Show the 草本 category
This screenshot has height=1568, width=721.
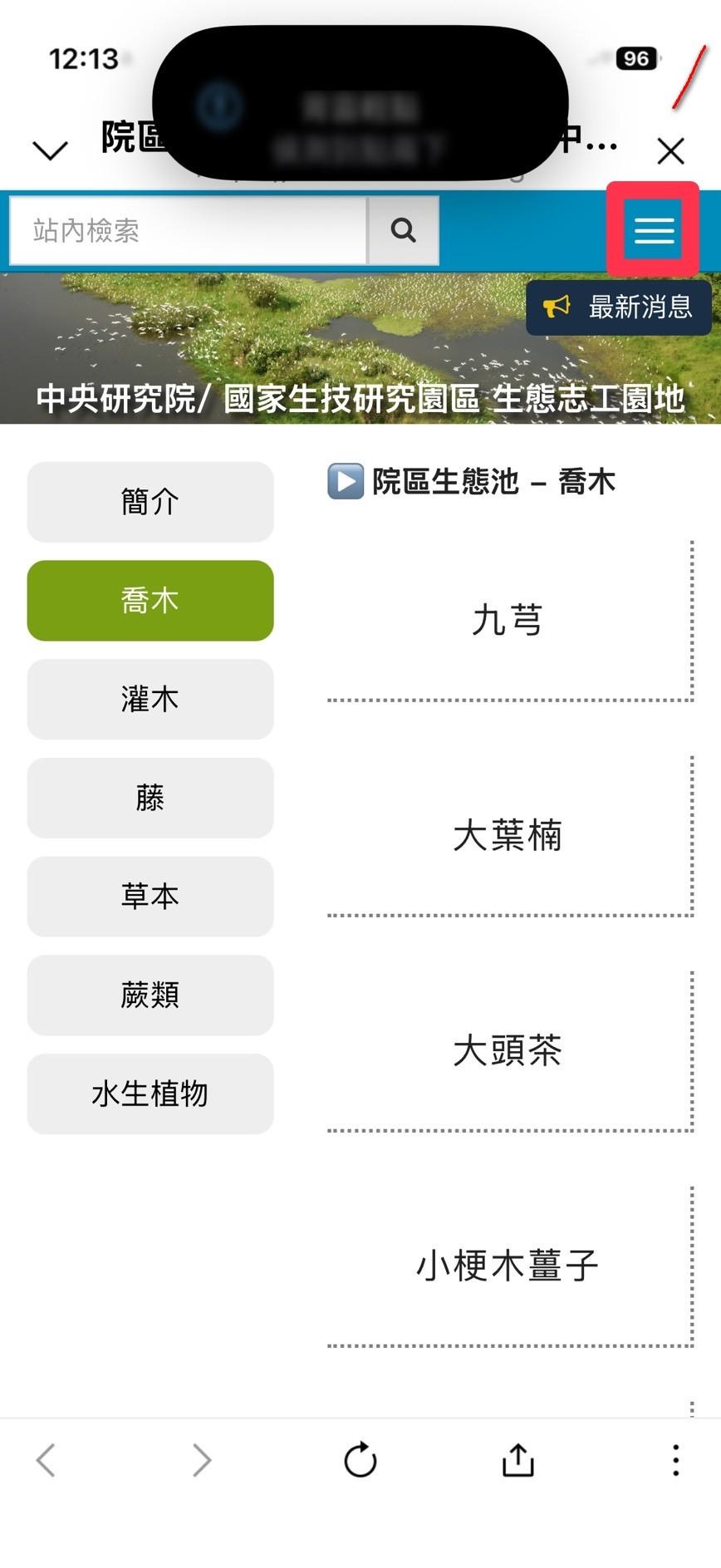coord(150,896)
